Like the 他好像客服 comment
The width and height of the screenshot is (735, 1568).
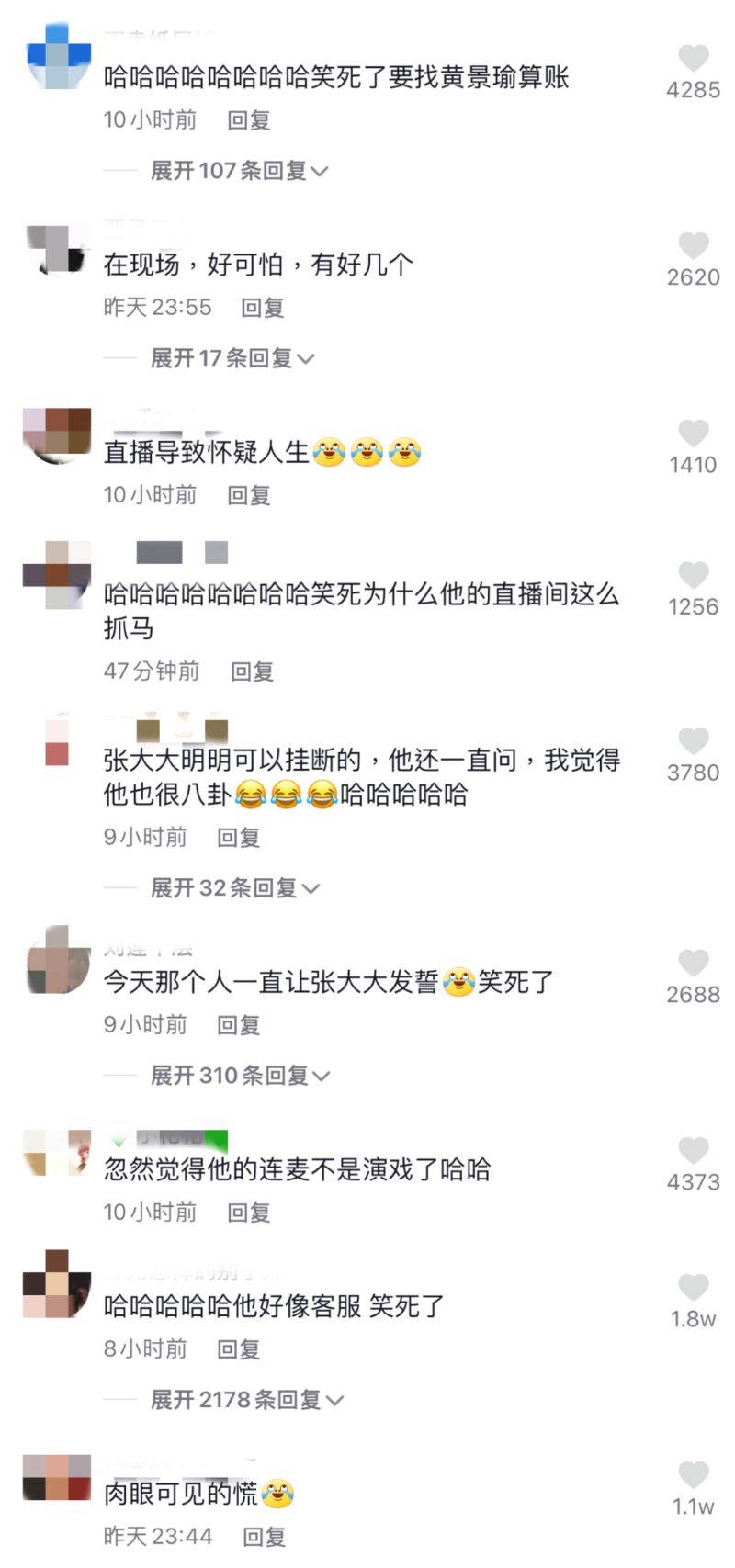693,1288
